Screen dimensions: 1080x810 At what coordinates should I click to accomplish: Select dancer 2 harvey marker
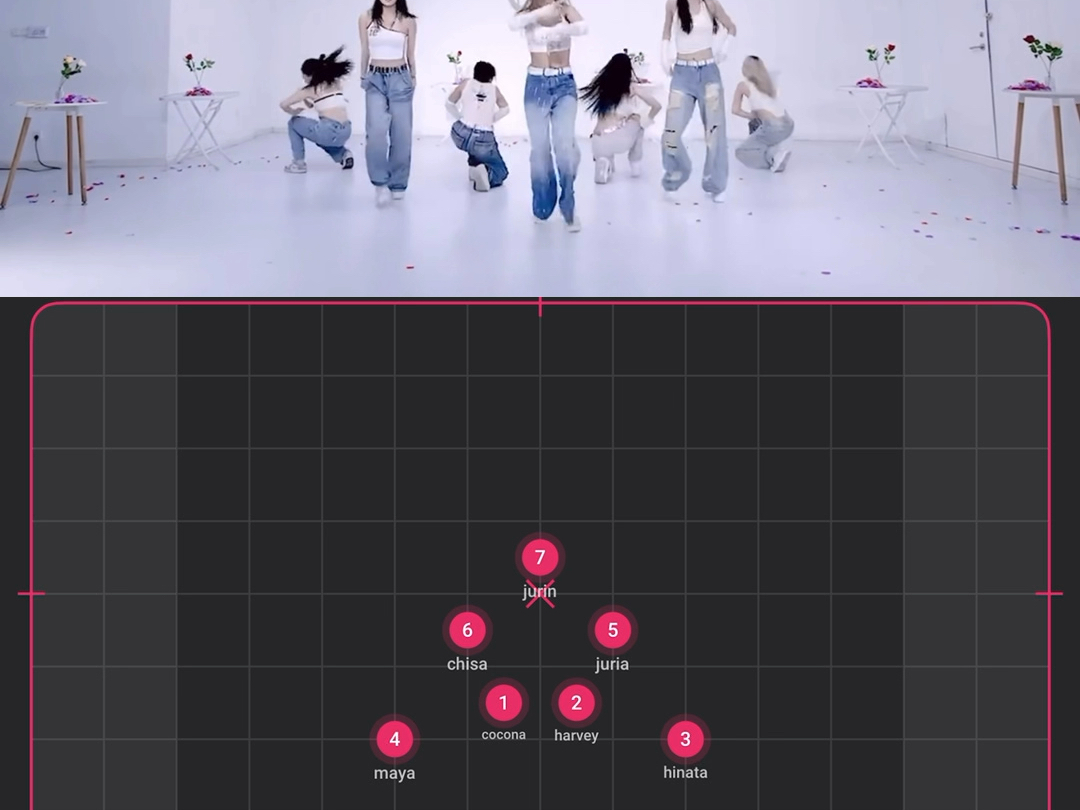click(x=576, y=703)
